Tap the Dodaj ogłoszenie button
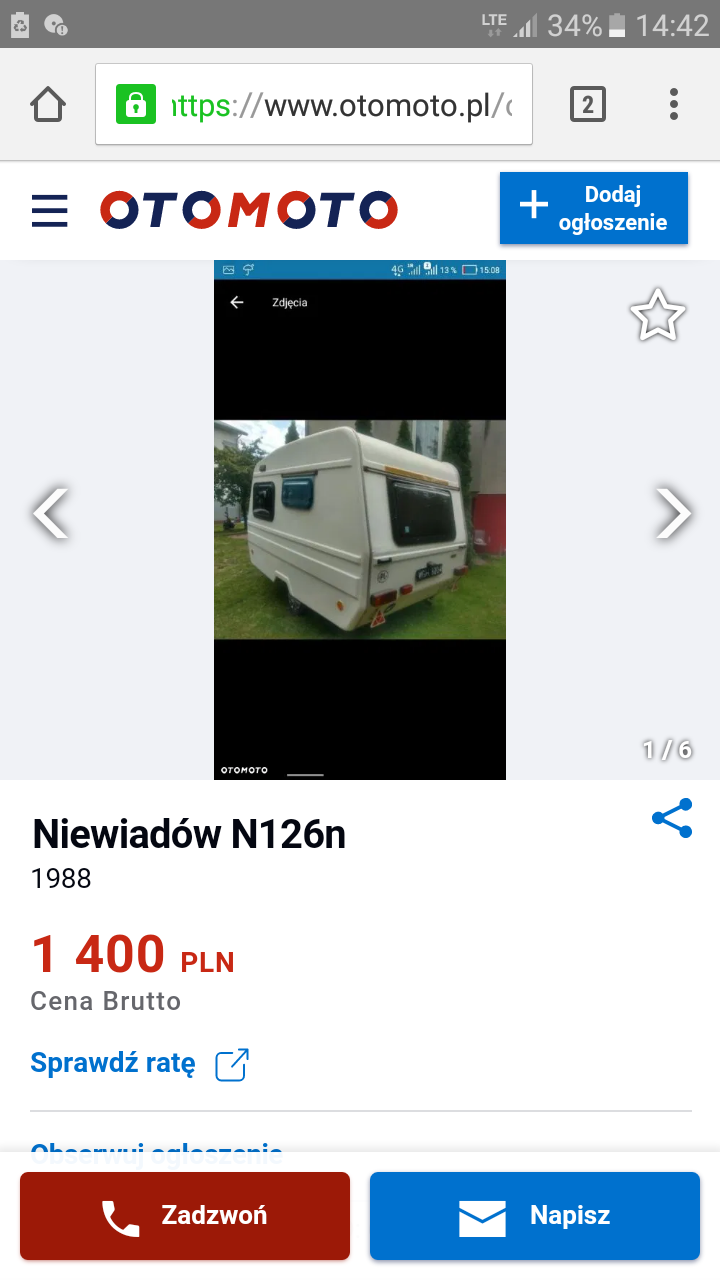 click(x=594, y=208)
